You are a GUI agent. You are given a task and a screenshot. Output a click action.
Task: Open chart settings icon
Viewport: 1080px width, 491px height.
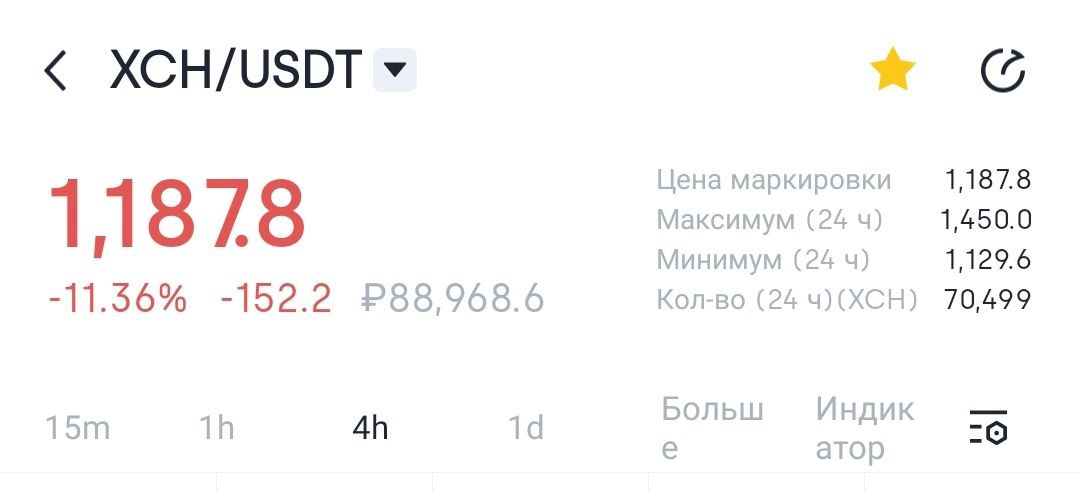coord(989,428)
